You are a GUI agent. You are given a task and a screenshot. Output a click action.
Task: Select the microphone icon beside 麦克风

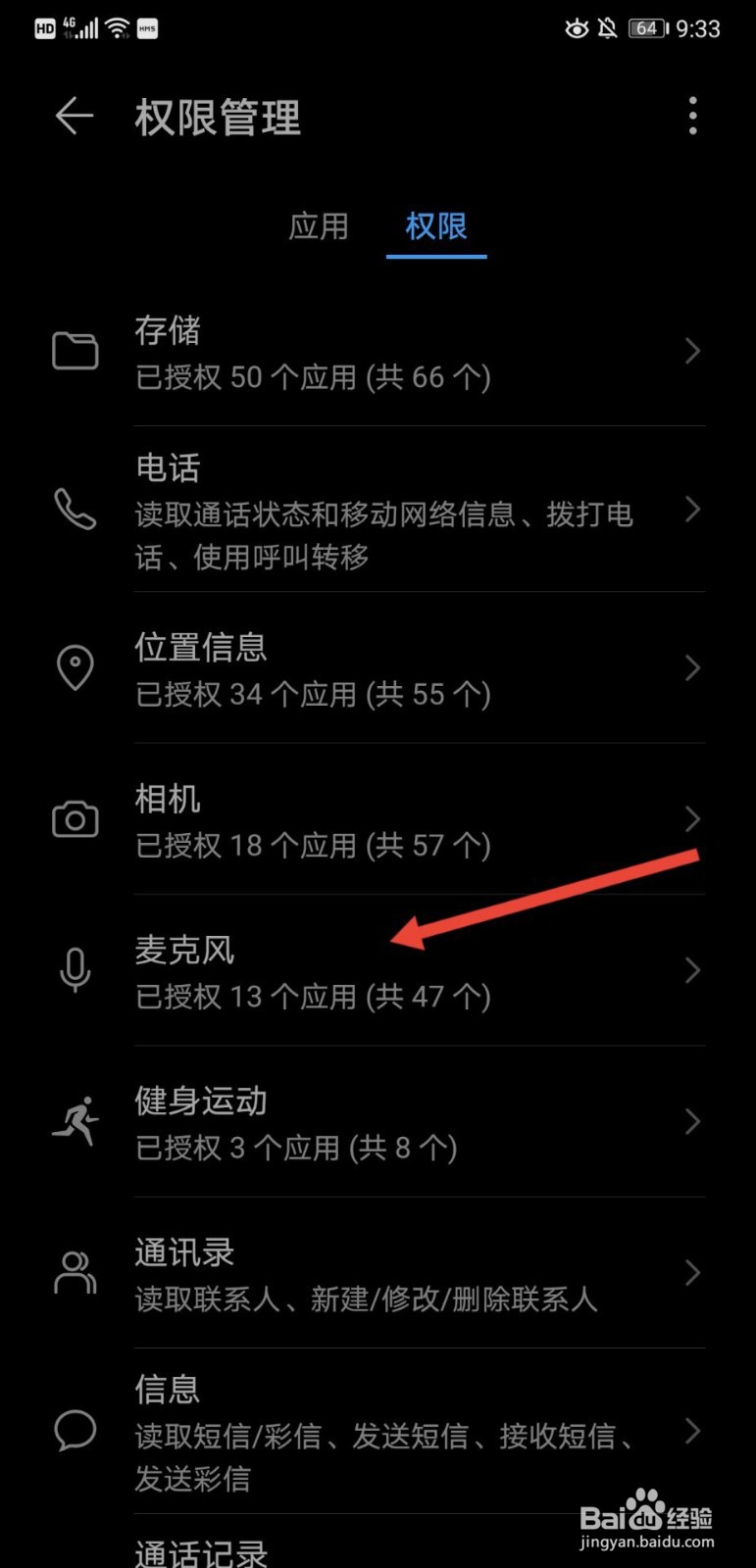[75, 971]
